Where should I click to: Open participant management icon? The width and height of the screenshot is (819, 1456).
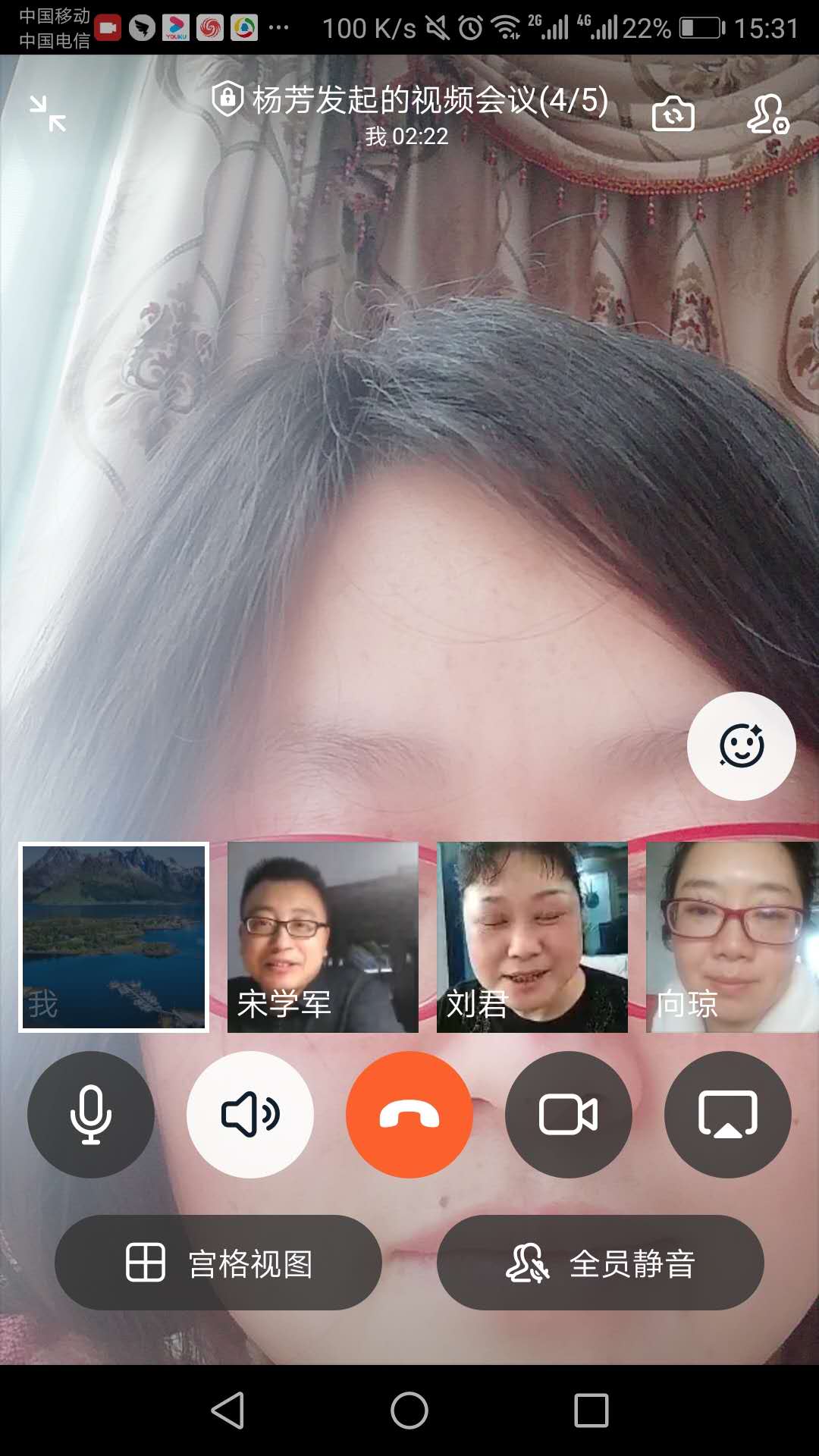pos(767,115)
